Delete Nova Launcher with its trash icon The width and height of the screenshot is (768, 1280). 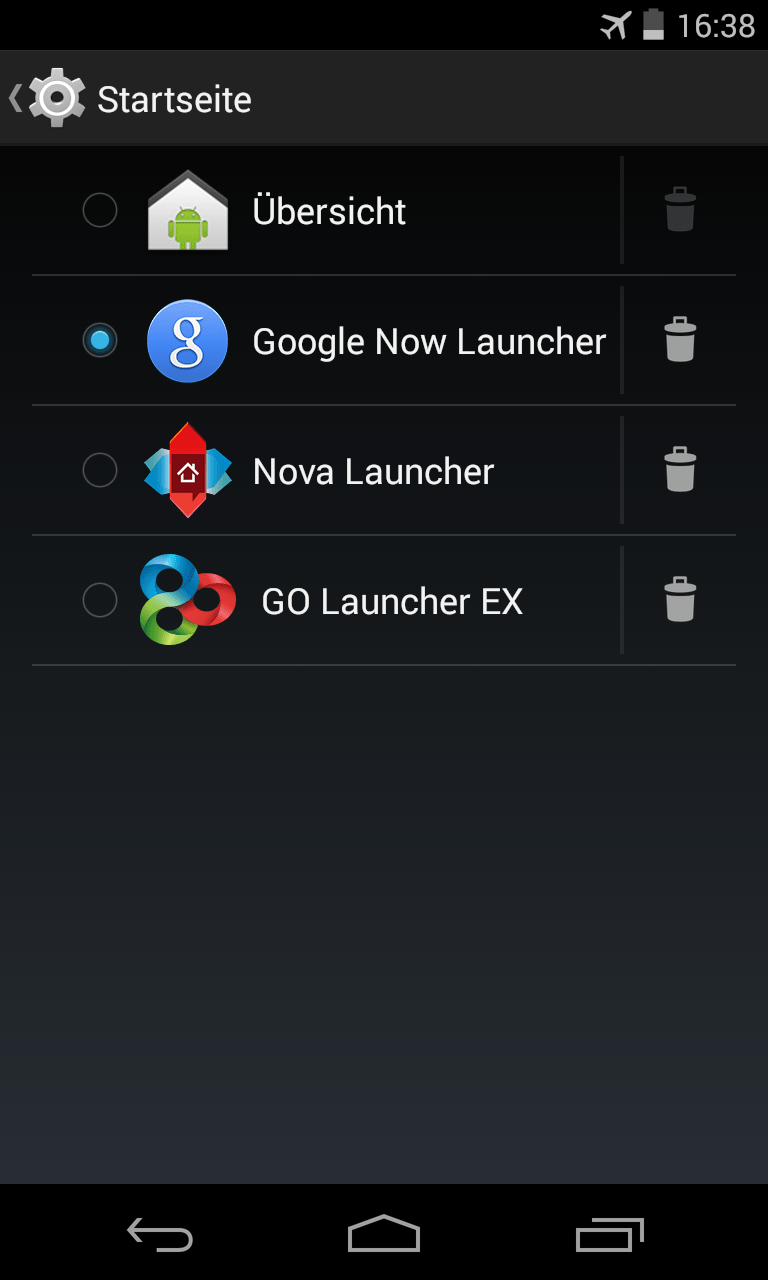point(680,470)
